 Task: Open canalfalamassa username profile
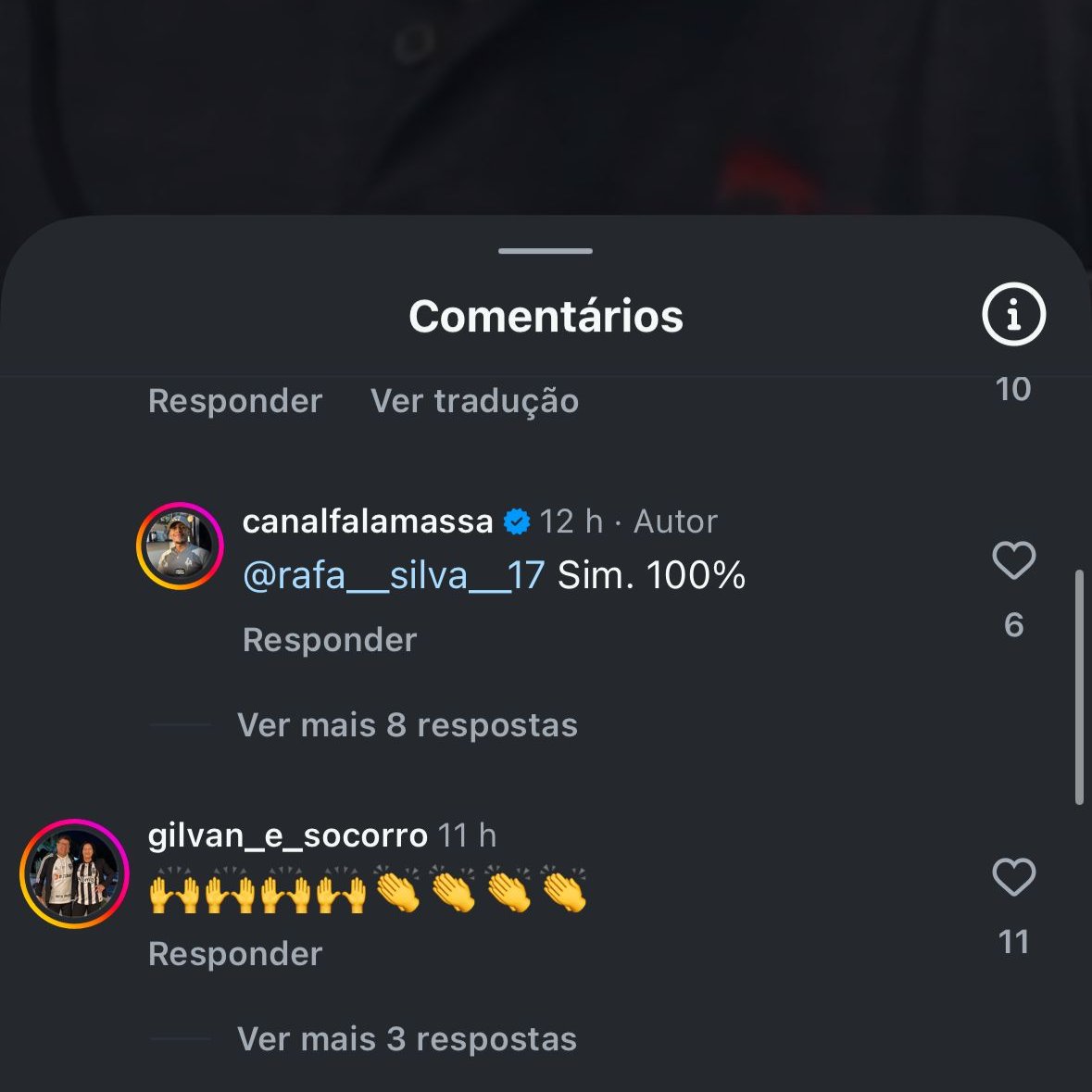(x=367, y=521)
